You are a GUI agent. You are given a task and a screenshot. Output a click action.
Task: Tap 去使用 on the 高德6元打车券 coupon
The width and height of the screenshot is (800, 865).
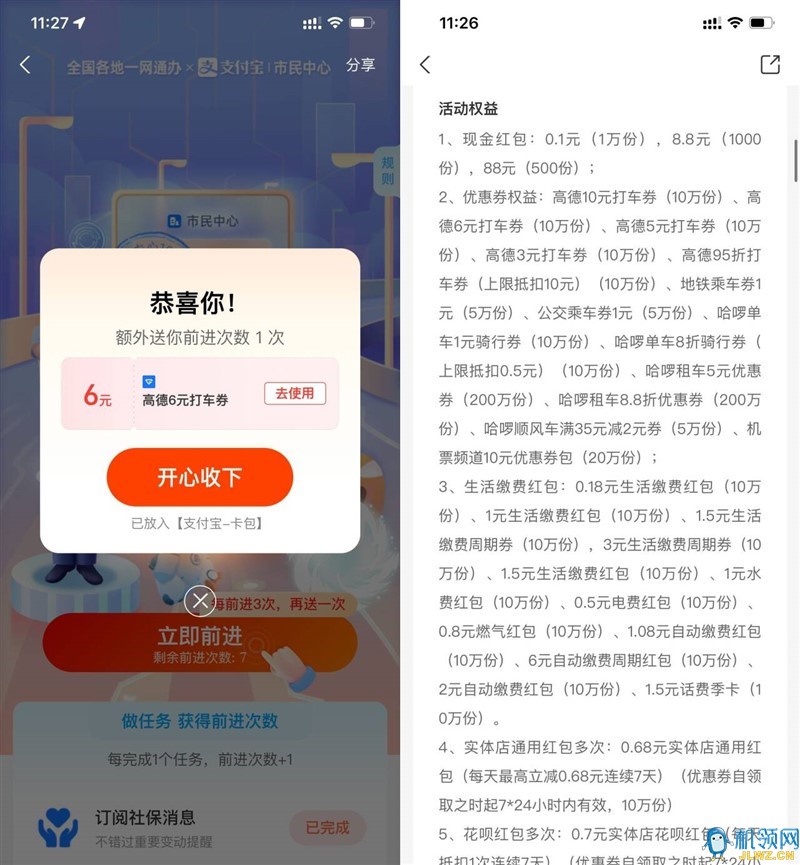point(295,393)
